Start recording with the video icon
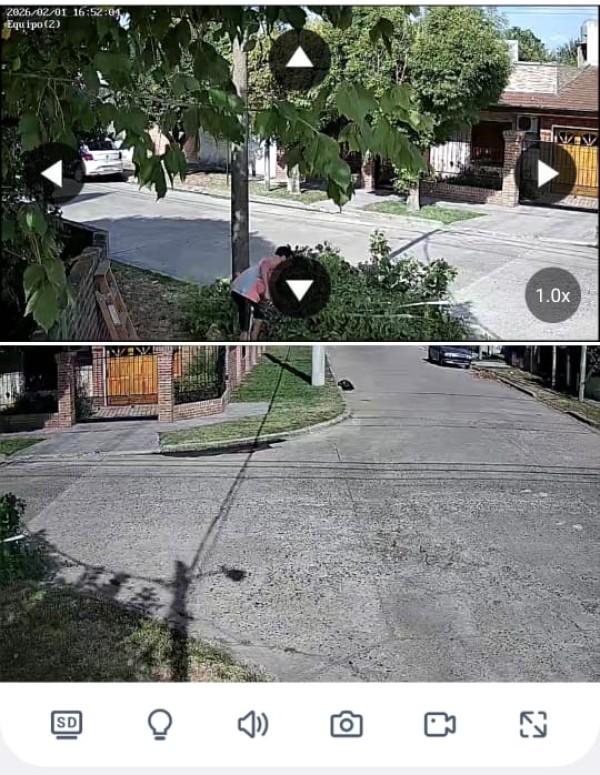 pos(440,724)
